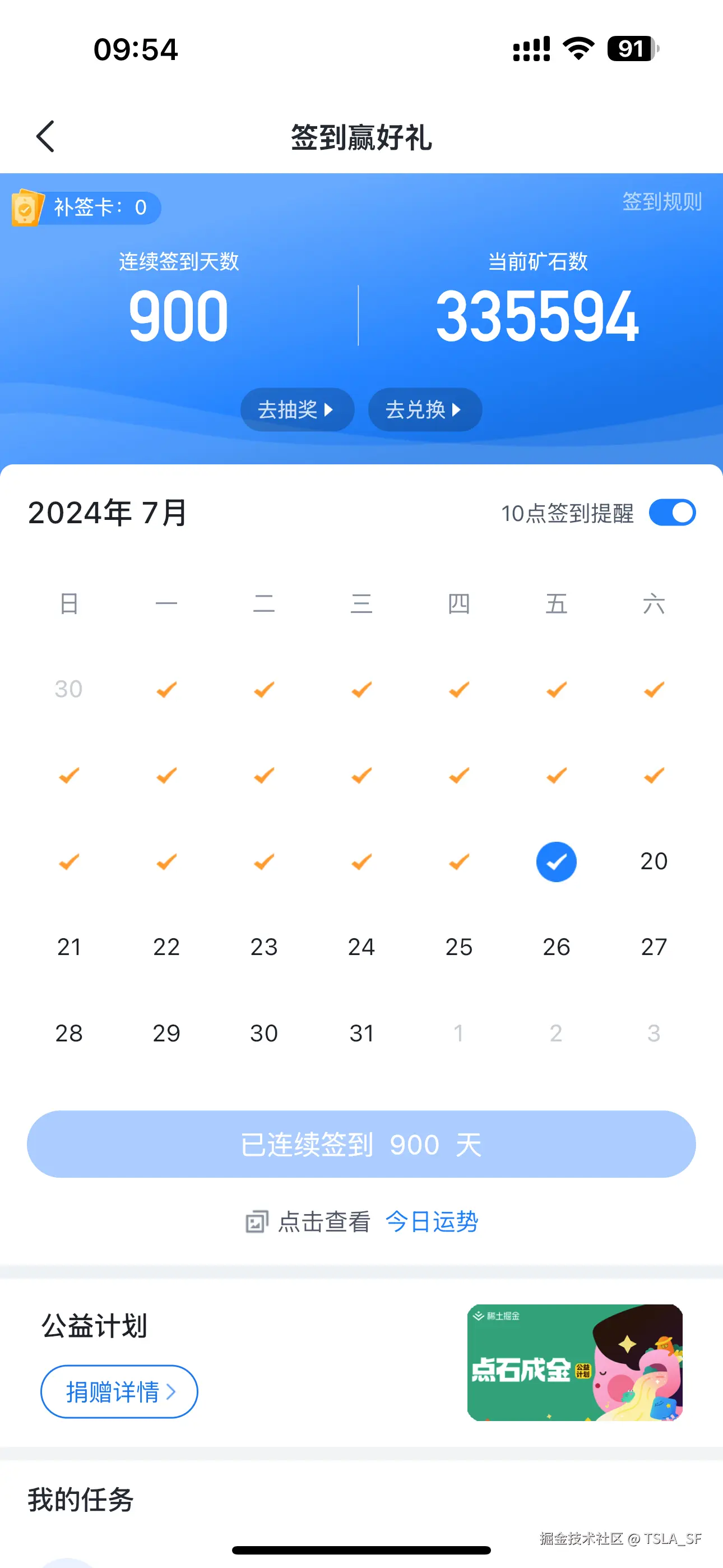Open the 签到规则 rules page
The width and height of the screenshot is (723, 1568).
(661, 202)
